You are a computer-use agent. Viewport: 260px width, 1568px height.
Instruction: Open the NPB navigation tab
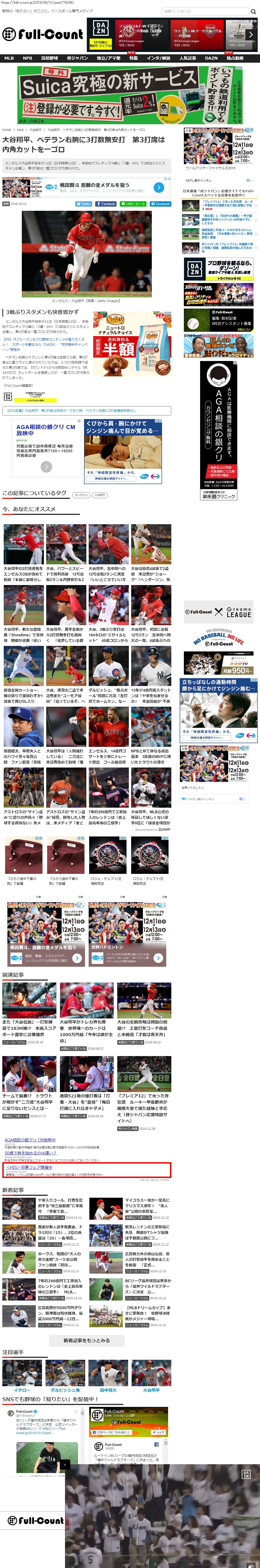[27, 59]
